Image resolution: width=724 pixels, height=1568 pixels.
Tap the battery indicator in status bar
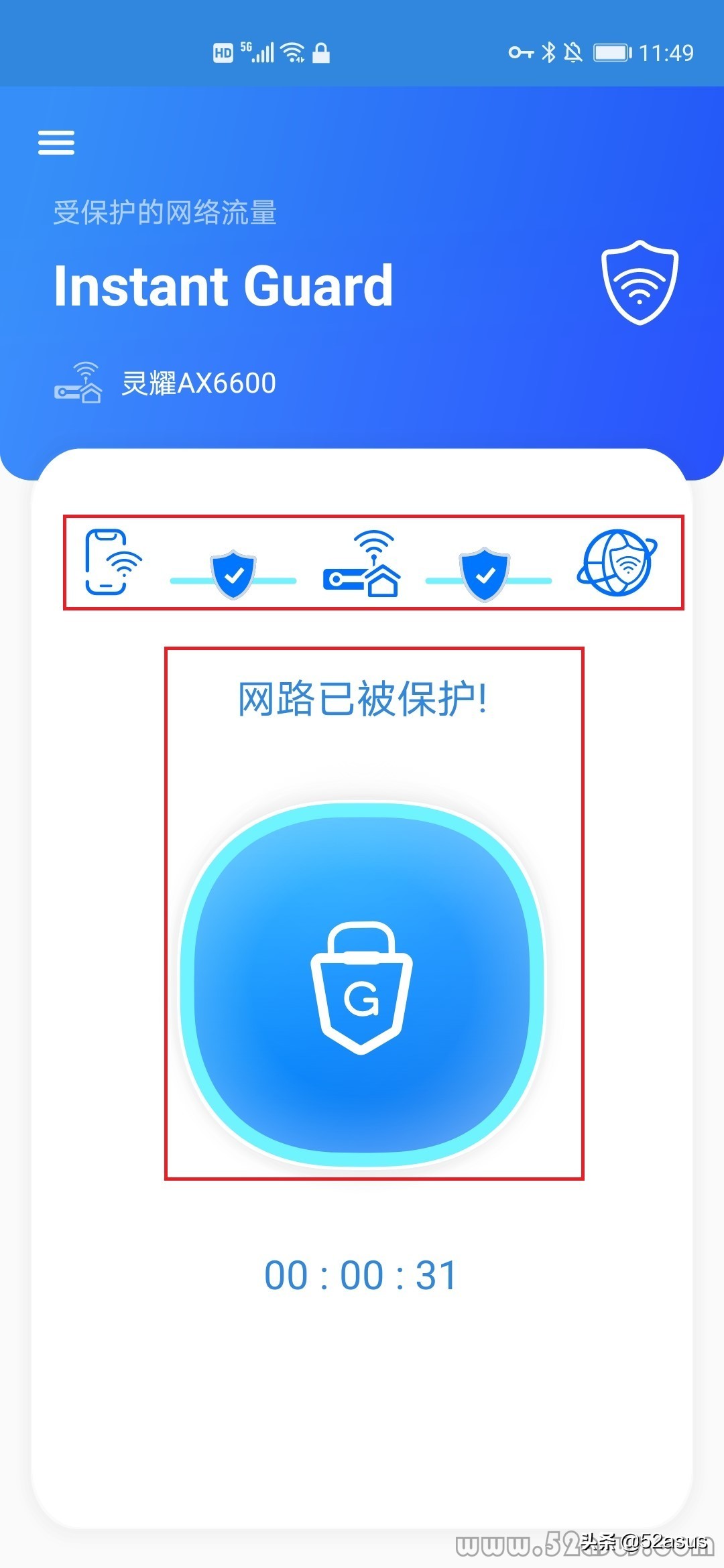pos(612,51)
